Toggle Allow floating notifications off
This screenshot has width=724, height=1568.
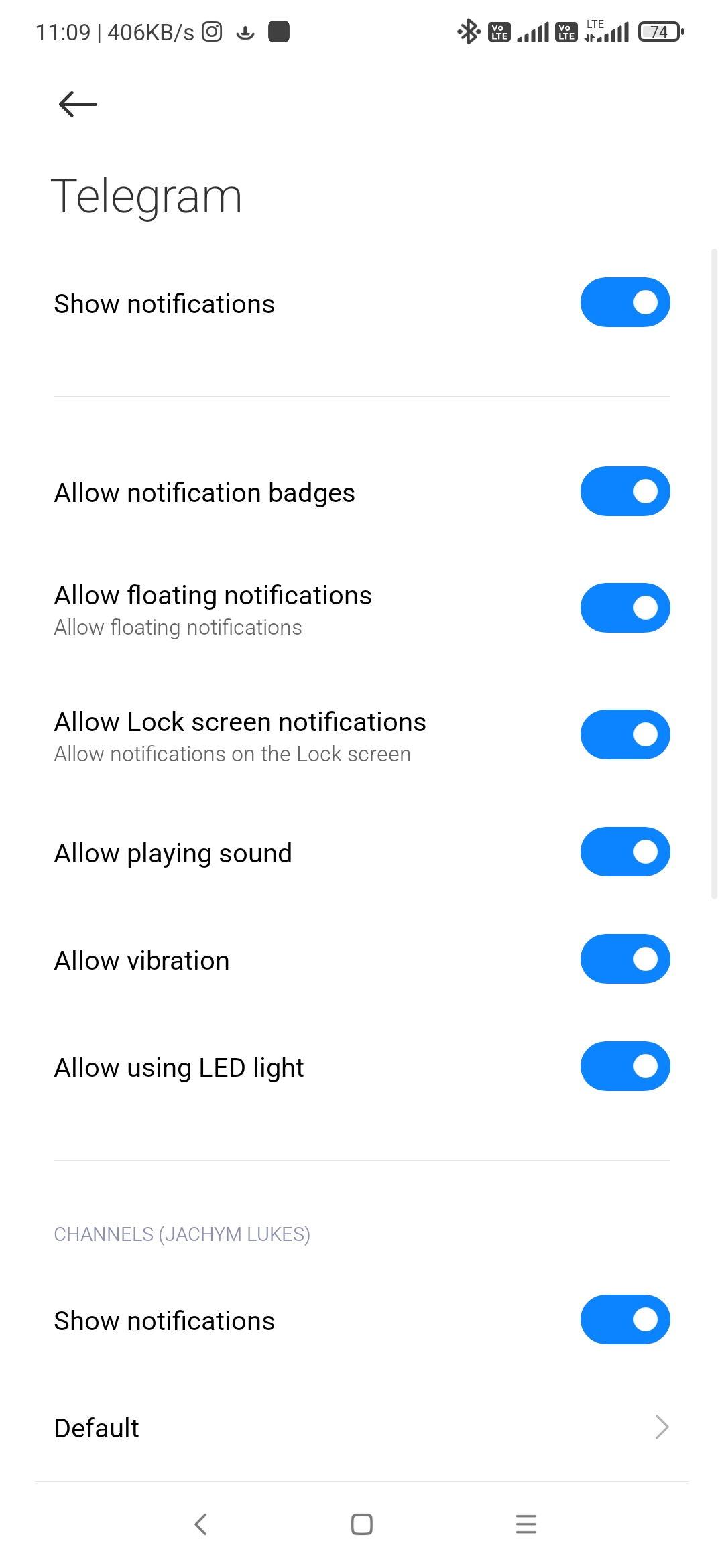click(x=625, y=608)
